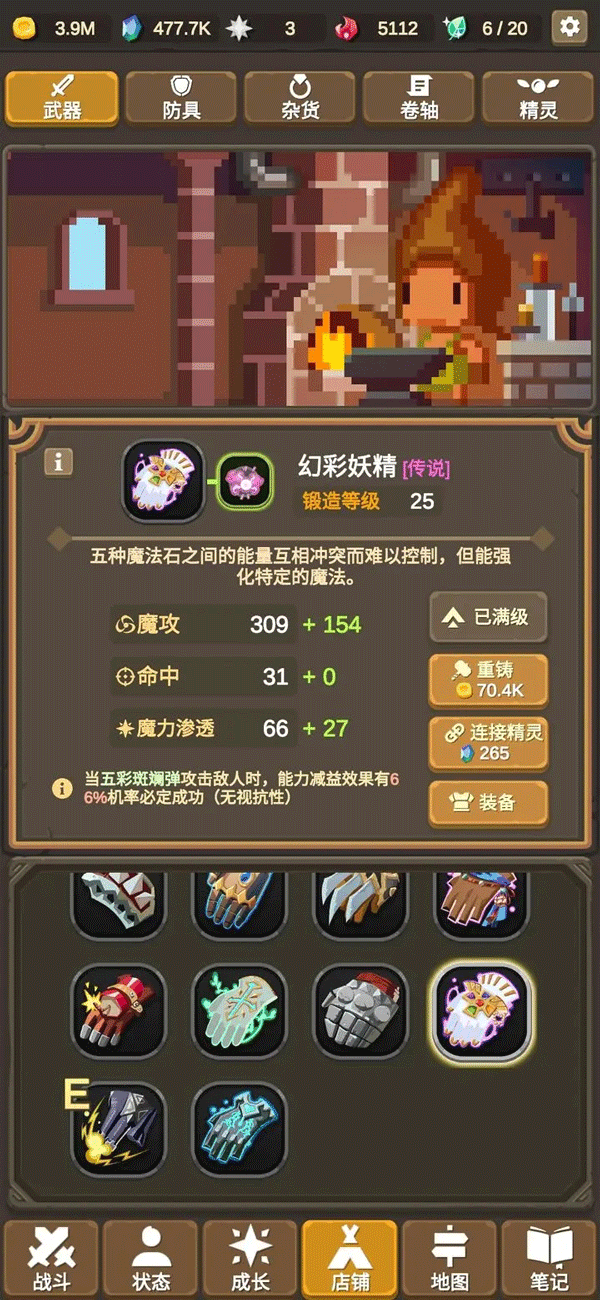Switch to the 卷轴 scroll tab
Image resolution: width=600 pixels, height=1300 pixels.
(x=418, y=97)
